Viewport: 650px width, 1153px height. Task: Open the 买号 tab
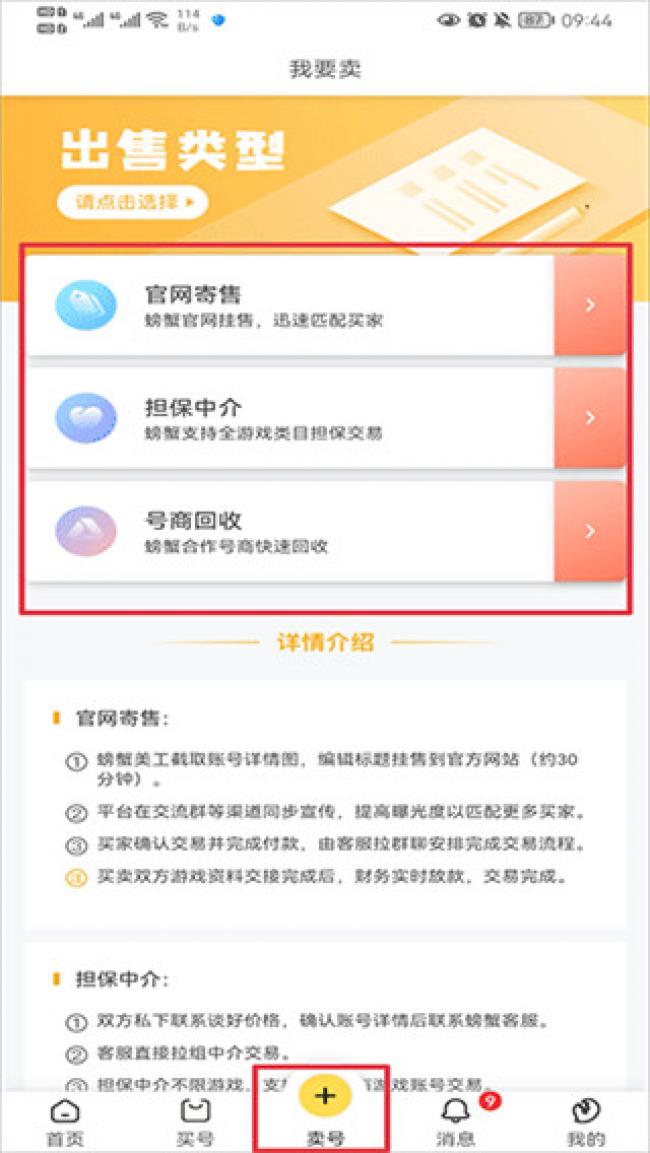click(x=195, y=1121)
